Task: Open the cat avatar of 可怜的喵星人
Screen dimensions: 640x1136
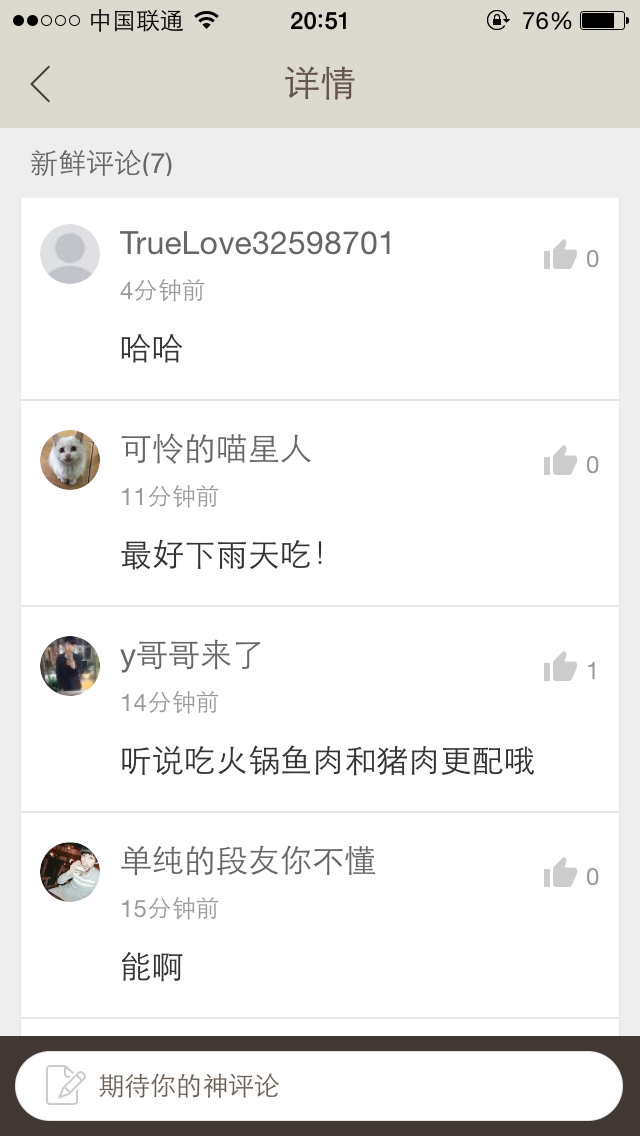Action: pos(70,459)
